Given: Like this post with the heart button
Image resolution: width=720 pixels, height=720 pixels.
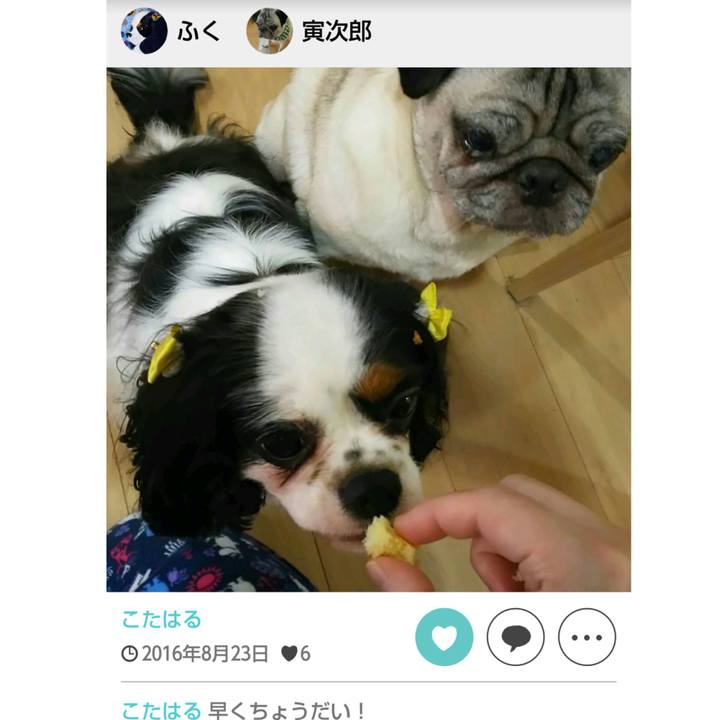Looking at the screenshot, I should click(x=444, y=637).
